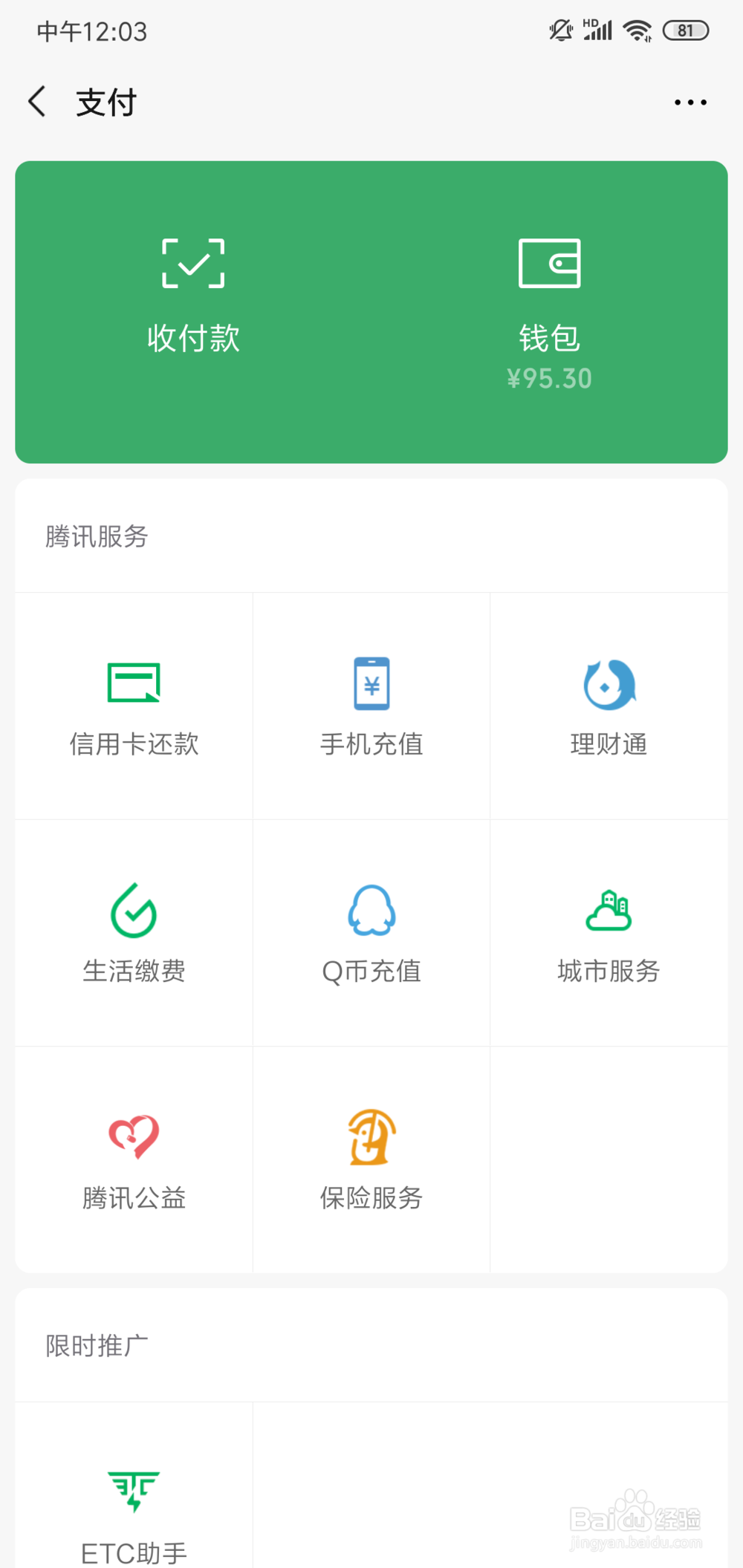Choose Q币充值
This screenshot has width=743, height=1568.
point(371,933)
